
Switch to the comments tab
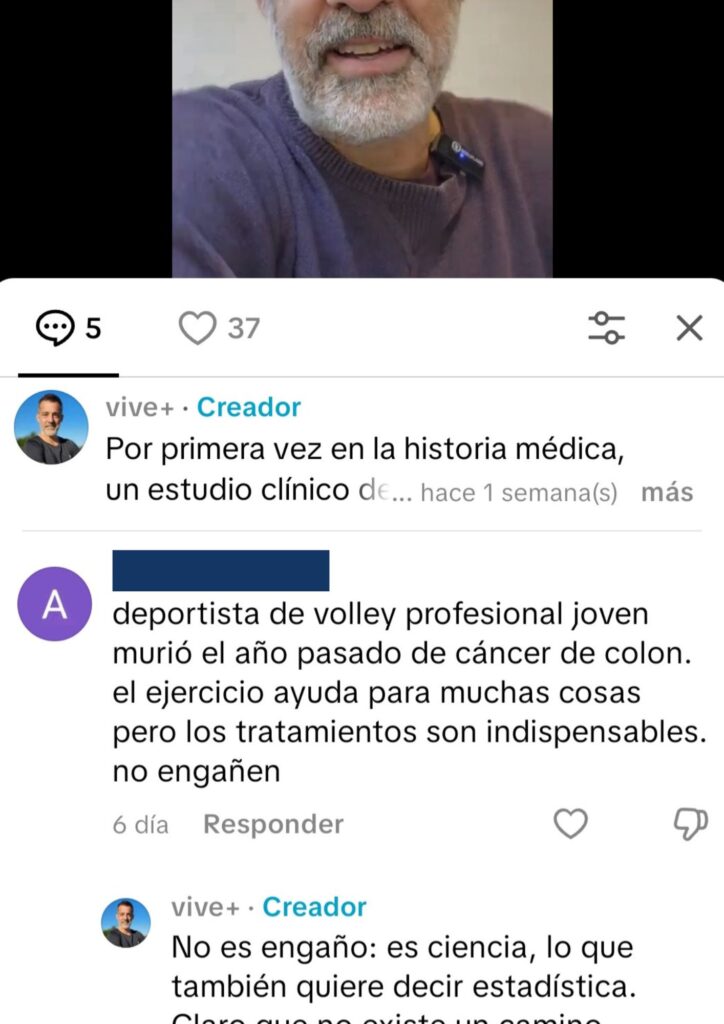pos(68,328)
